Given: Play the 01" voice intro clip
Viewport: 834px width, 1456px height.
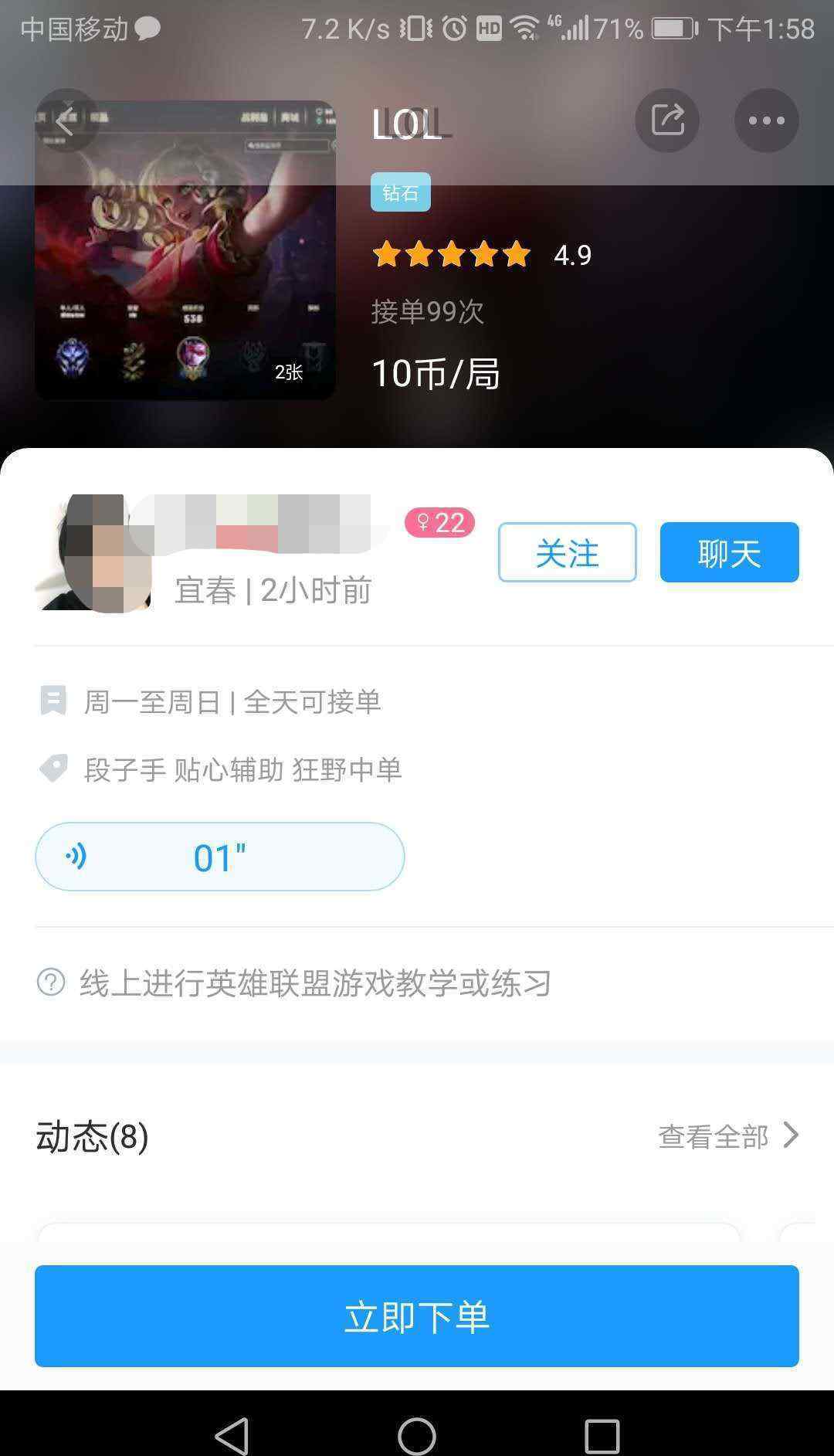Looking at the screenshot, I should pos(220,857).
